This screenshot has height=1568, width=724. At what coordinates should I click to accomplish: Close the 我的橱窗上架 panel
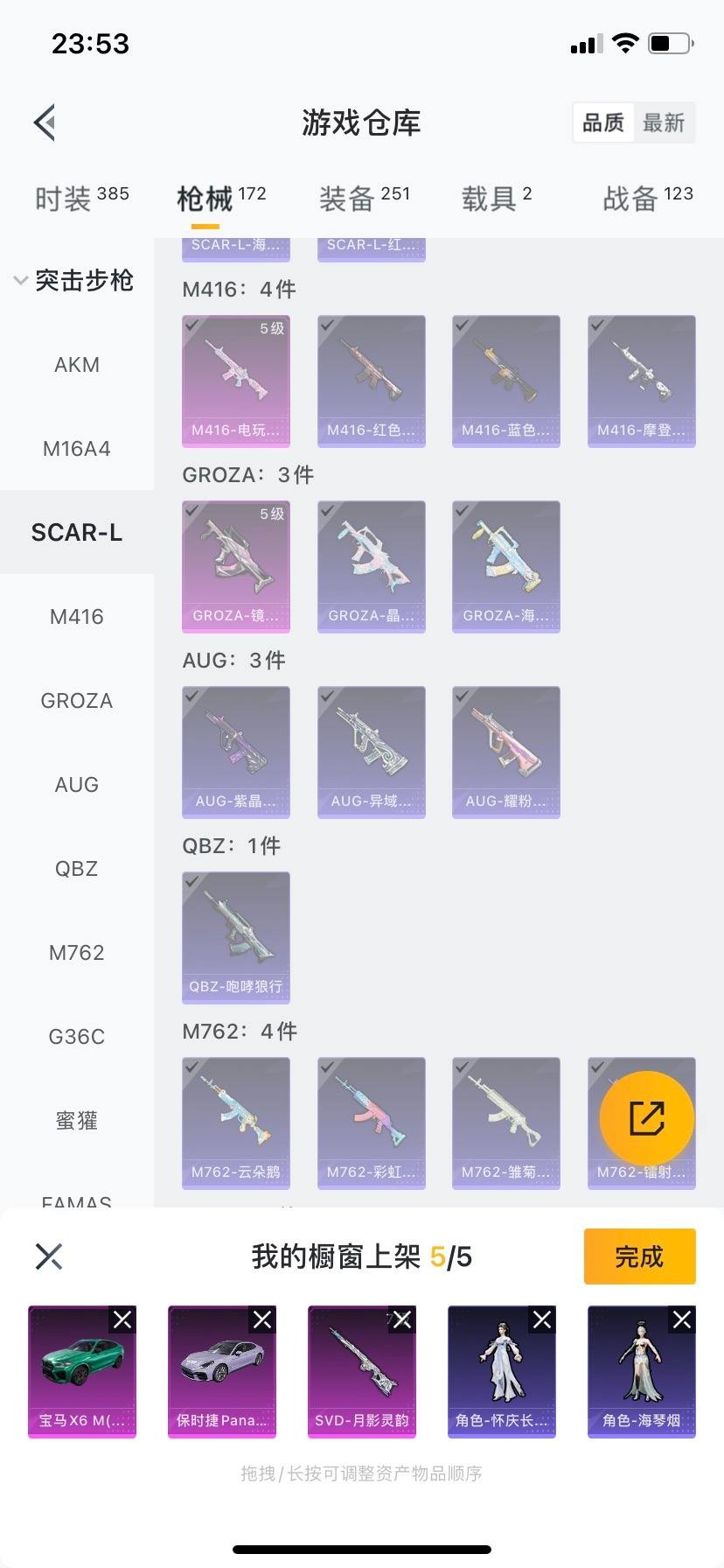(49, 1256)
